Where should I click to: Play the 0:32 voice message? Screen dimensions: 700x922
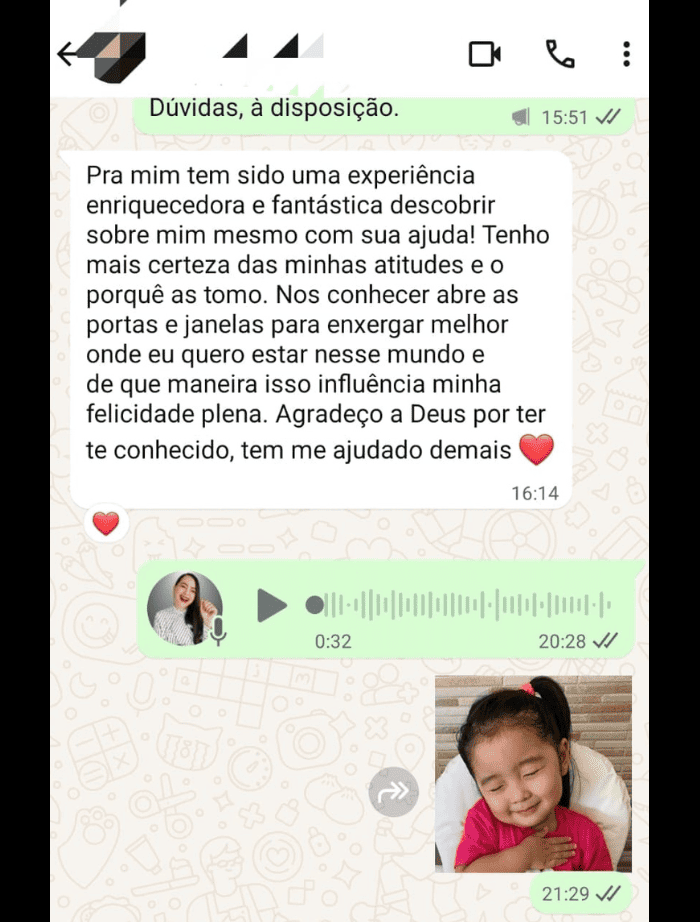(x=271, y=605)
